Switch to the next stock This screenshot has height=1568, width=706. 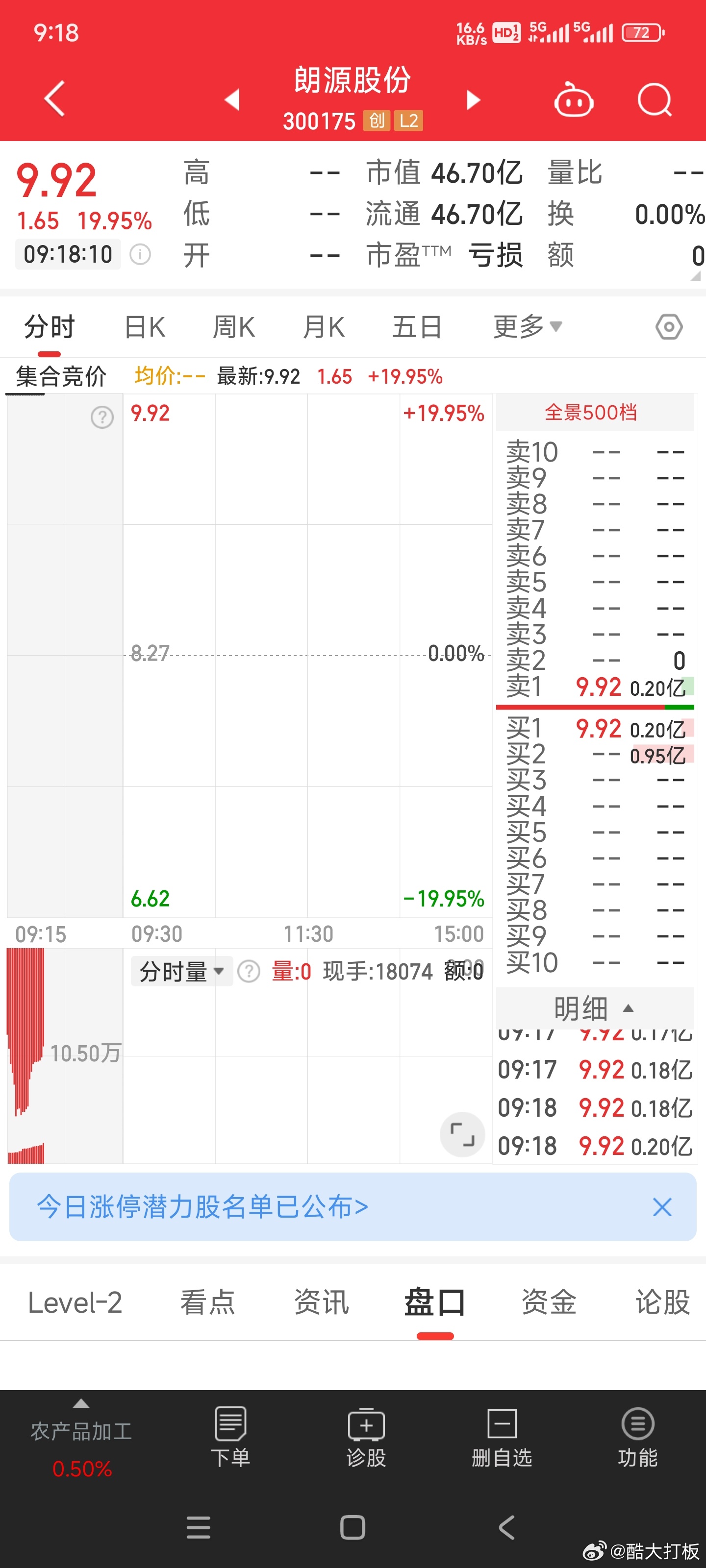click(x=473, y=99)
